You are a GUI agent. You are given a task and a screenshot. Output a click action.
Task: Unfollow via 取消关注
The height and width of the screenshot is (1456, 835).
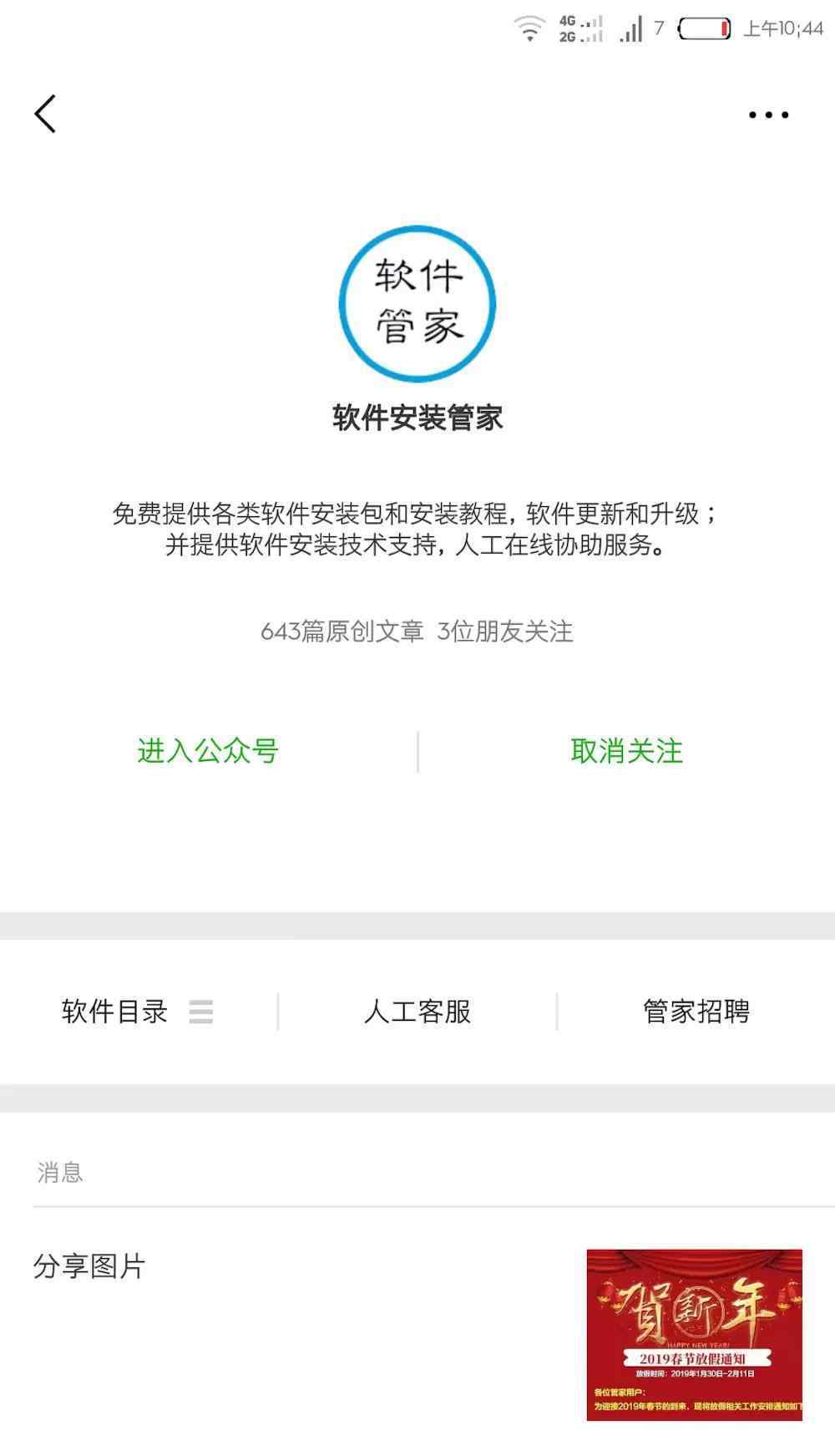626,751
